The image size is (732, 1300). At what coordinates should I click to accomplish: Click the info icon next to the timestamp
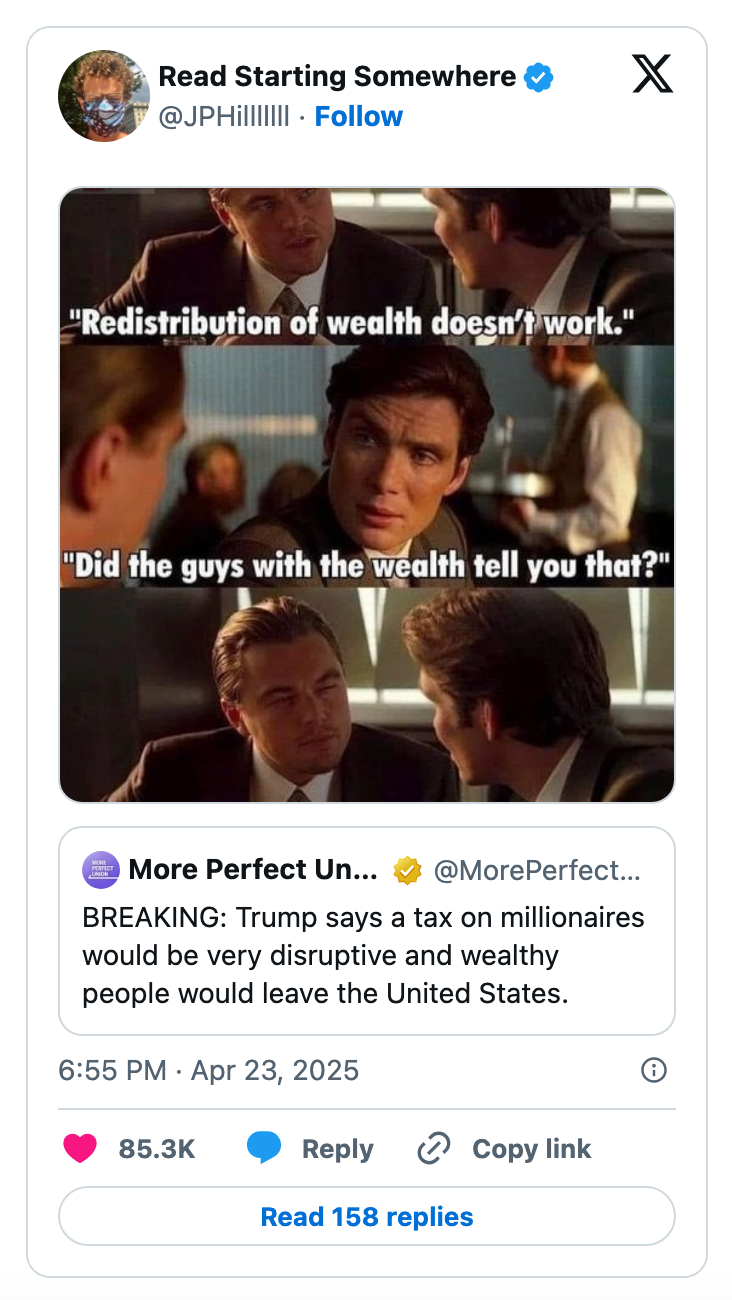tap(655, 1071)
